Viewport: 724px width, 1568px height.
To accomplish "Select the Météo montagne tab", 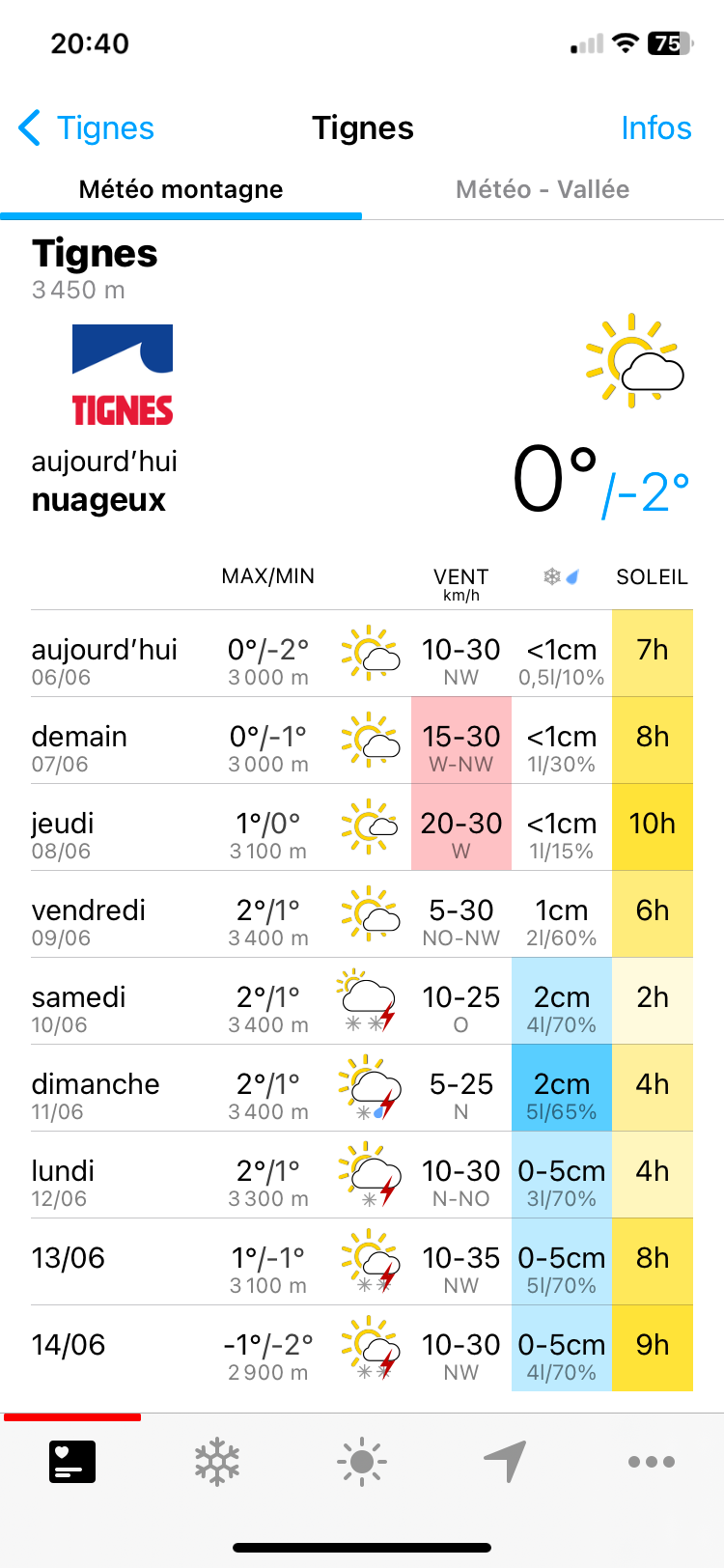I will (x=181, y=189).
